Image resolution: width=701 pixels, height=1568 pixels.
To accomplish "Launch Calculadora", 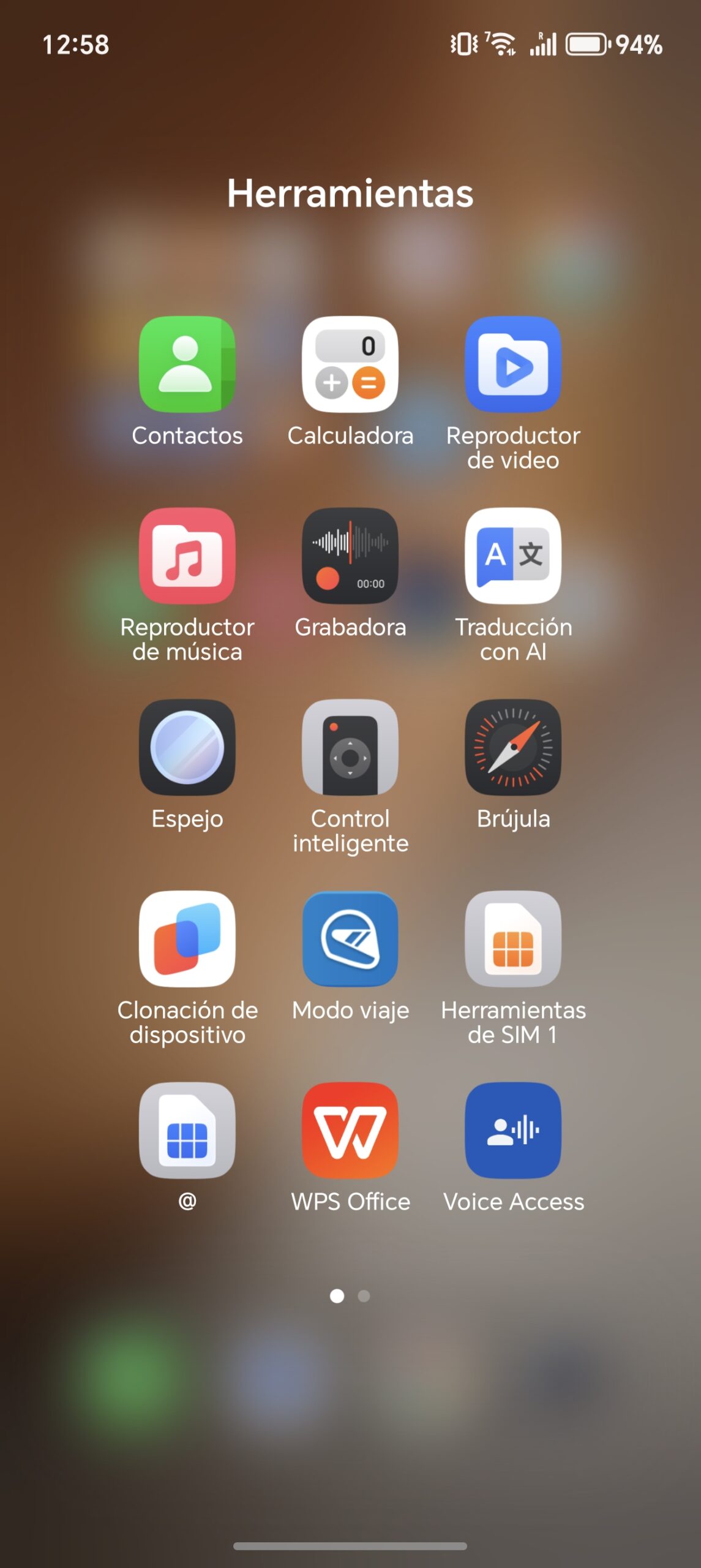I will (350, 364).
